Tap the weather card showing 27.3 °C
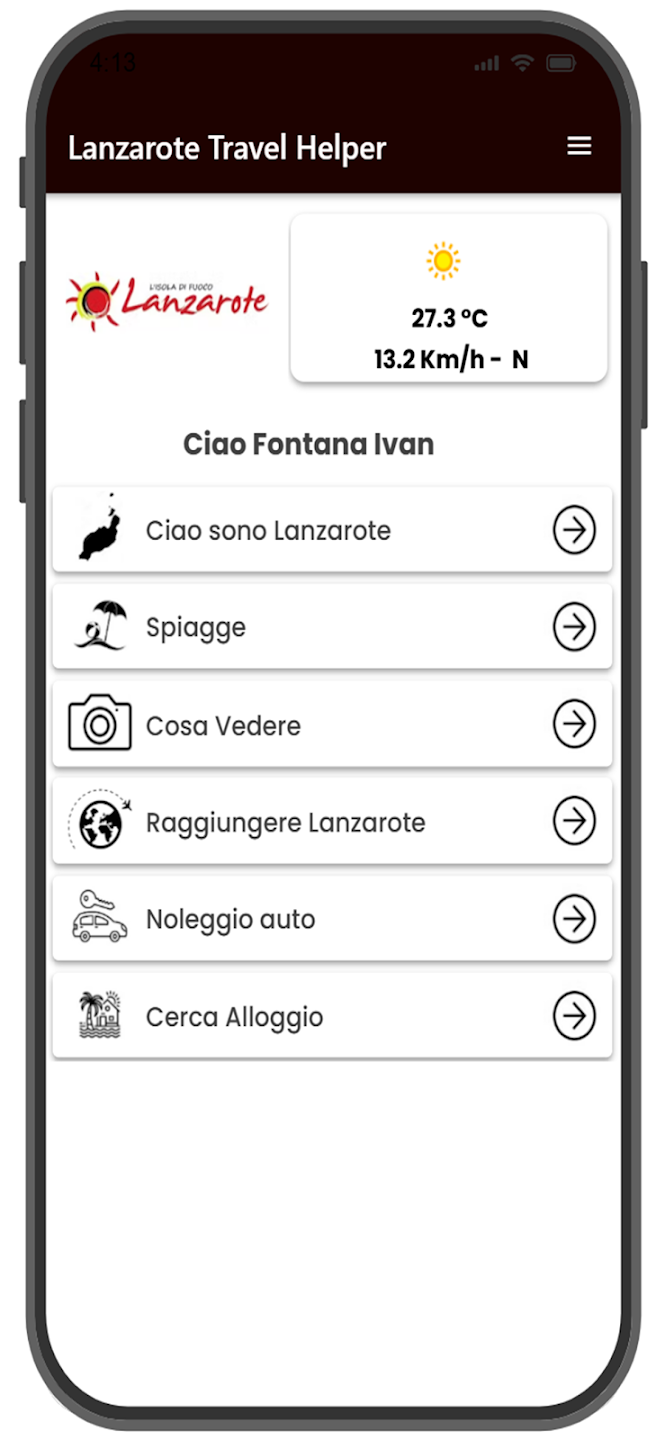The height and width of the screenshot is (1440, 665). pyautogui.click(x=448, y=298)
